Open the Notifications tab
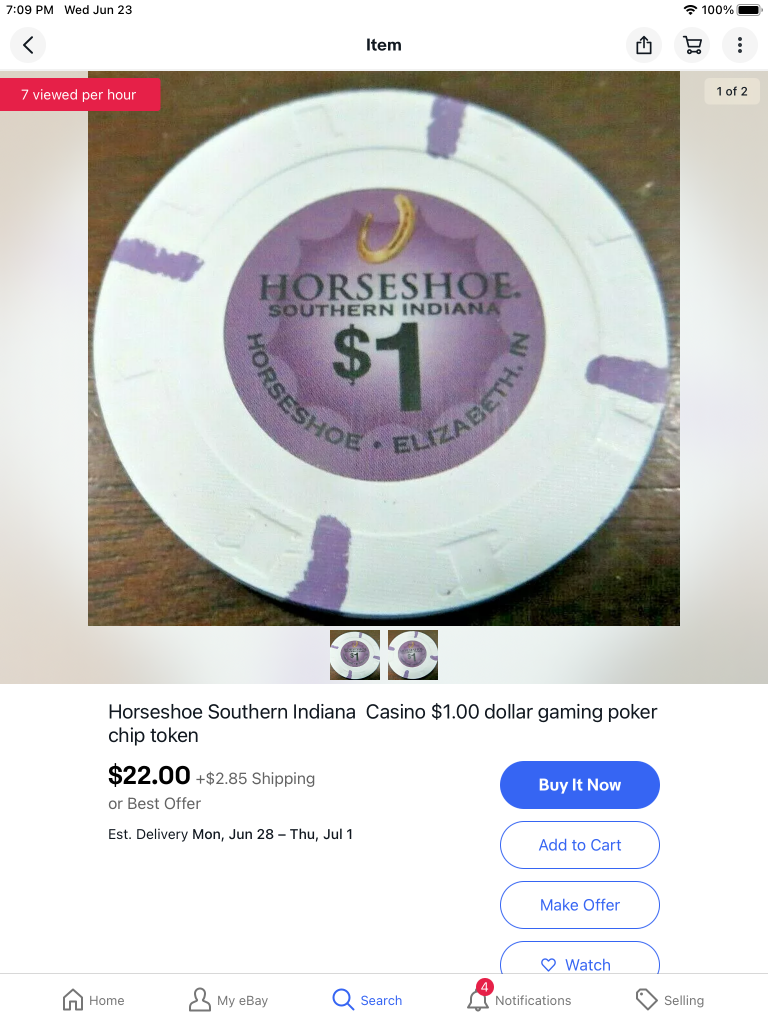This screenshot has height=1024, width=768. (x=518, y=1000)
